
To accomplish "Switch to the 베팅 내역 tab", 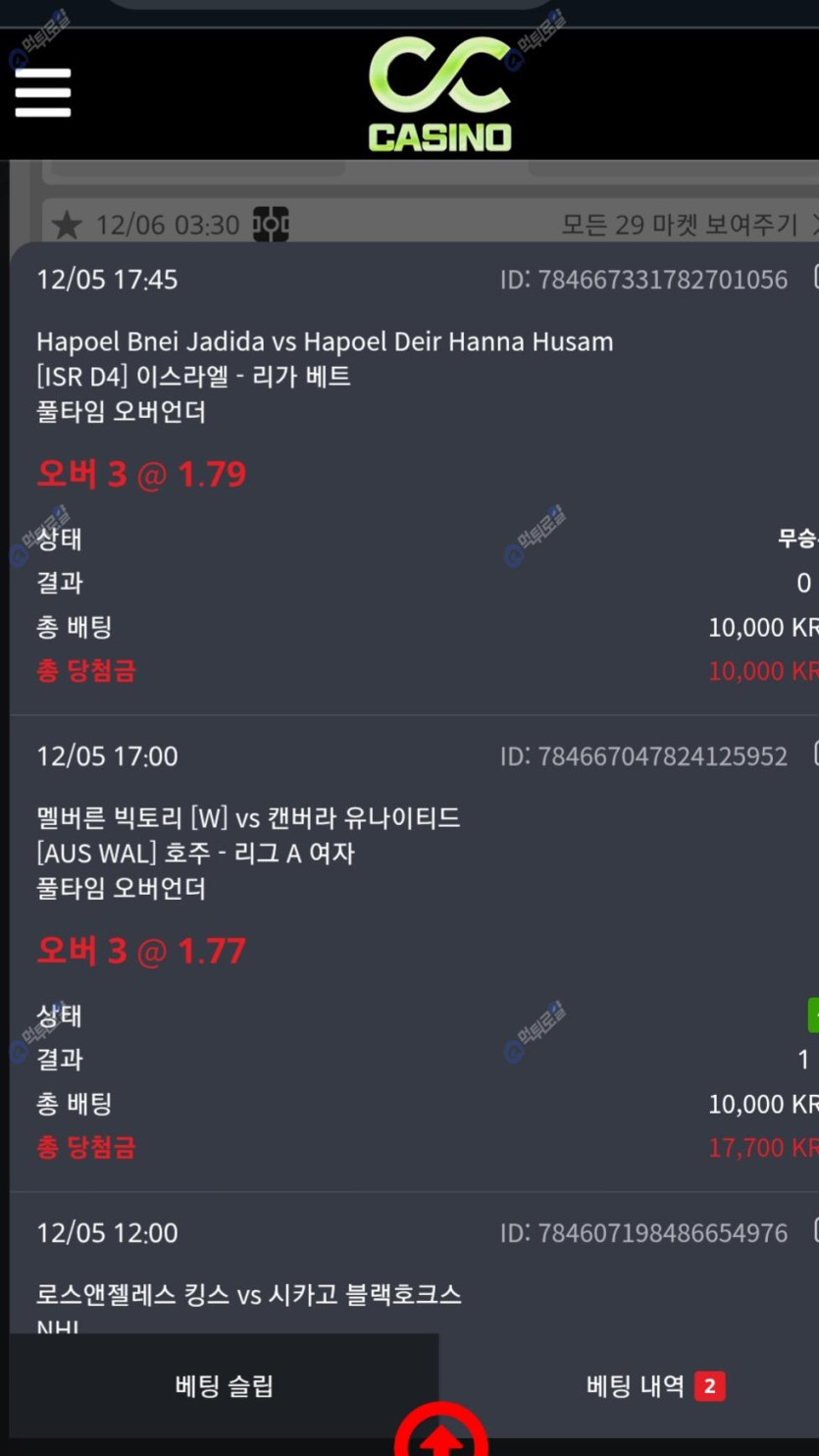I will coord(636,1385).
